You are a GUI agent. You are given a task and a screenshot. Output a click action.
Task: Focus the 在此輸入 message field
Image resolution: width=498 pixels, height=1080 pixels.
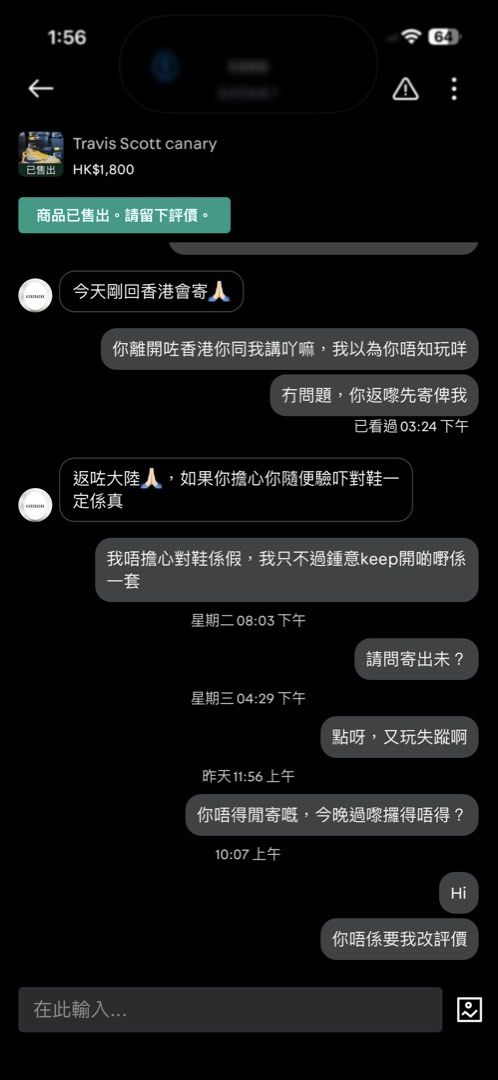coord(230,1010)
